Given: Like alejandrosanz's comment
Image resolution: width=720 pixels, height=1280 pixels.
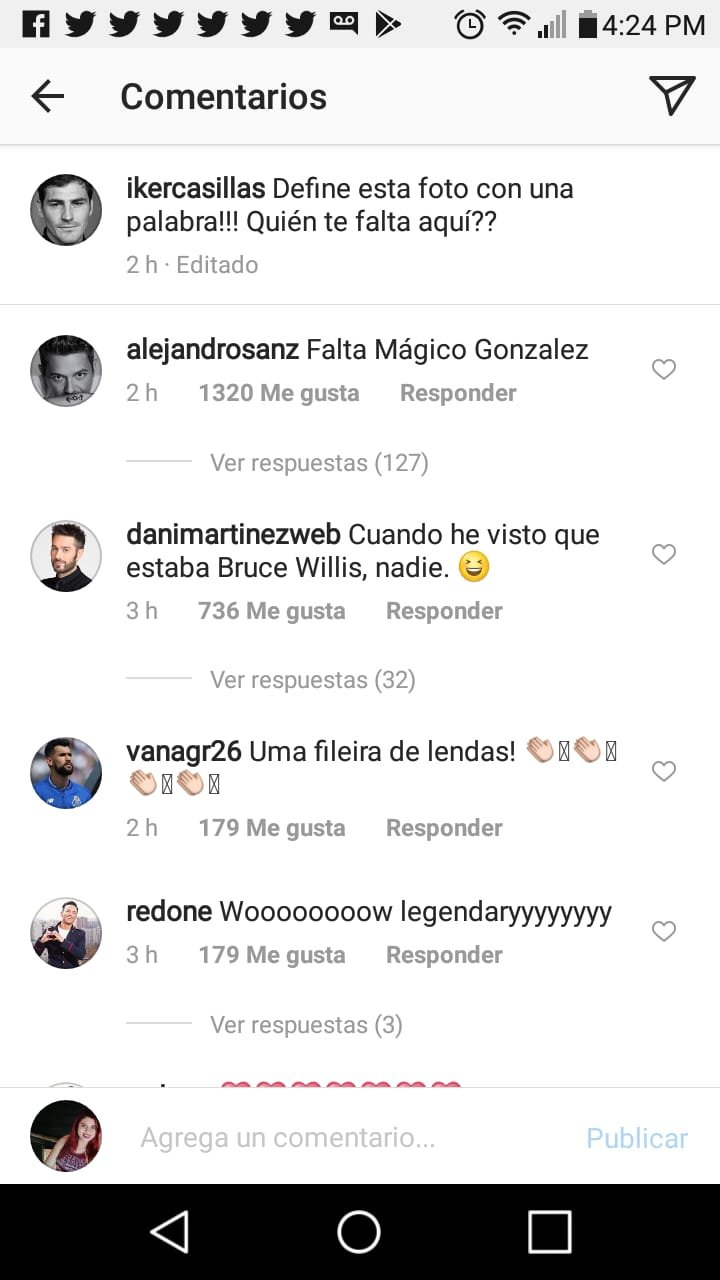Looking at the screenshot, I should pos(664,370).
